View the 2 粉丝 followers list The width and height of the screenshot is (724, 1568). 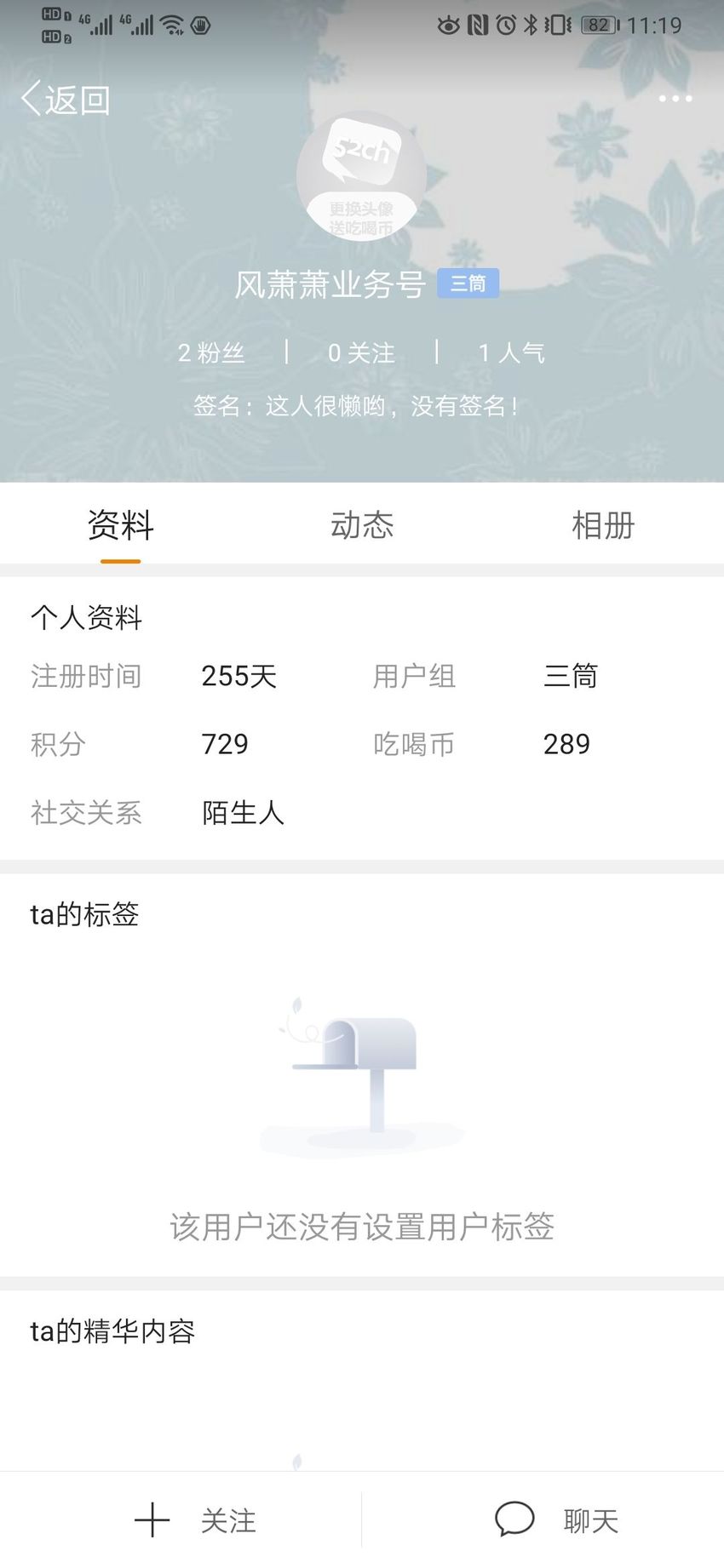tap(210, 352)
